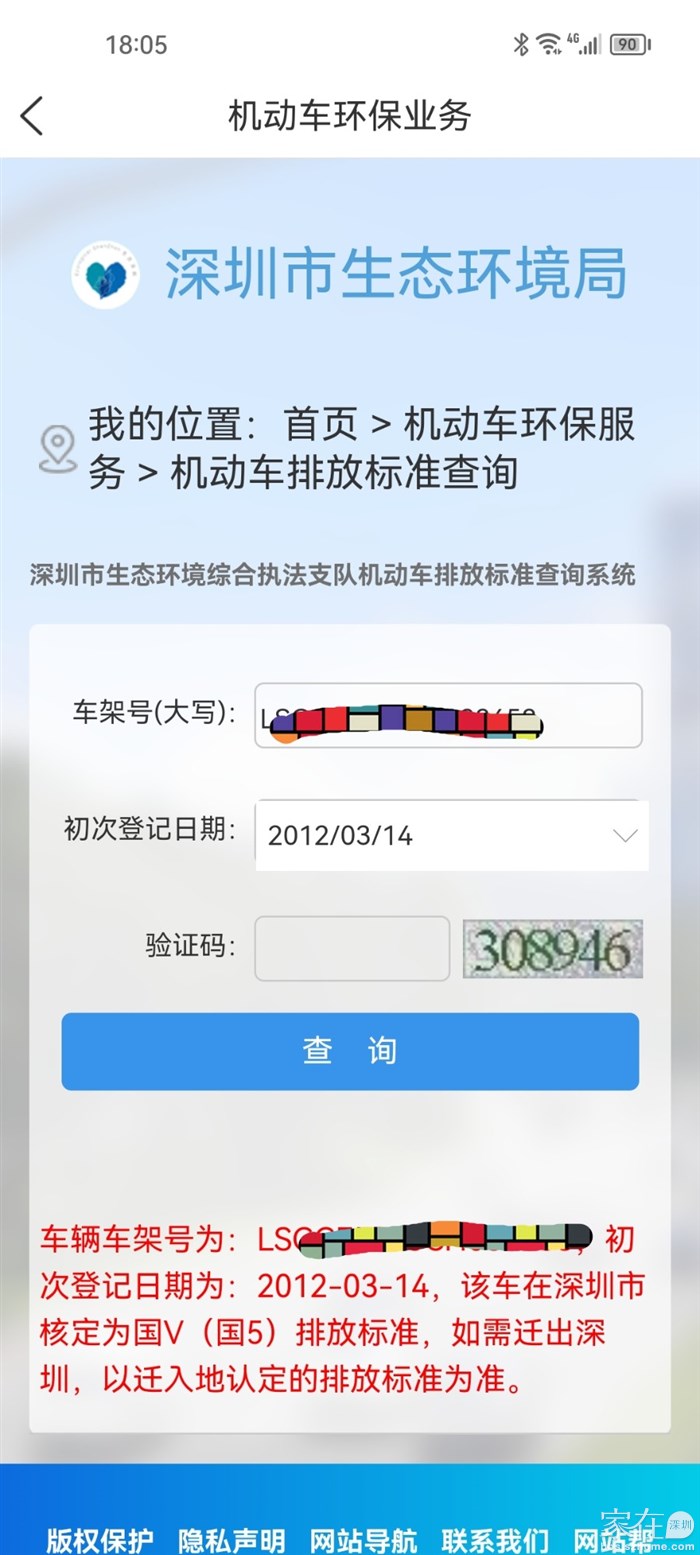Focus the 验证码 input box

pos(352,948)
